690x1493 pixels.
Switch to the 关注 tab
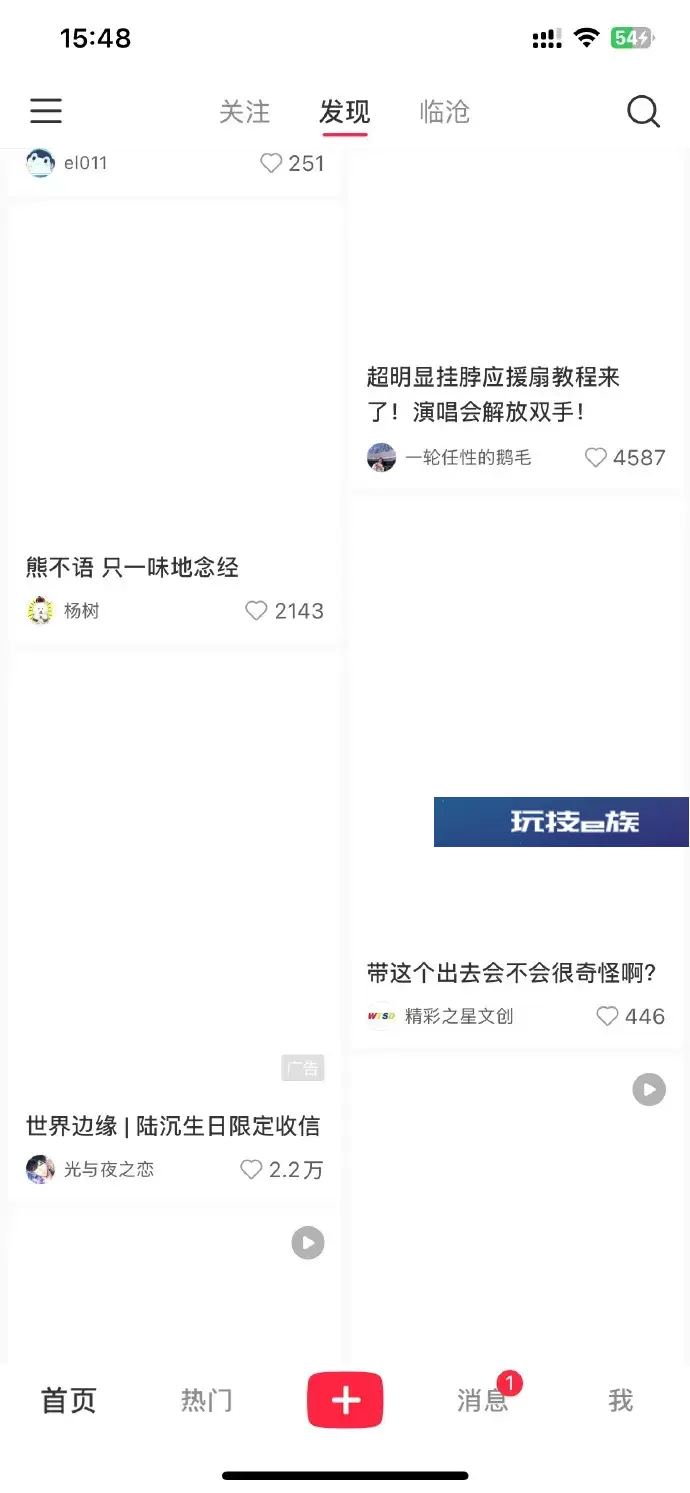pyautogui.click(x=245, y=111)
